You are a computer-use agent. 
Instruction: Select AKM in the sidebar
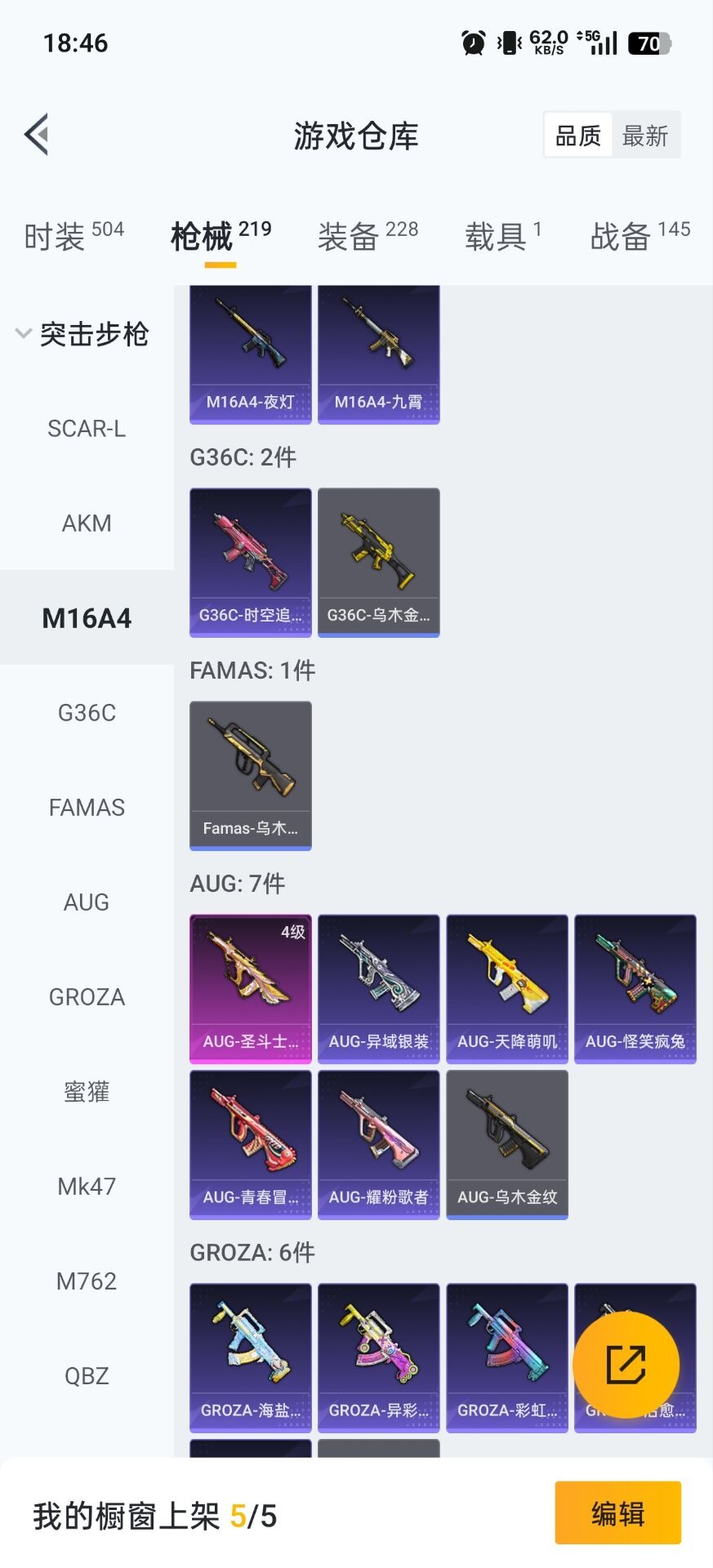(87, 523)
